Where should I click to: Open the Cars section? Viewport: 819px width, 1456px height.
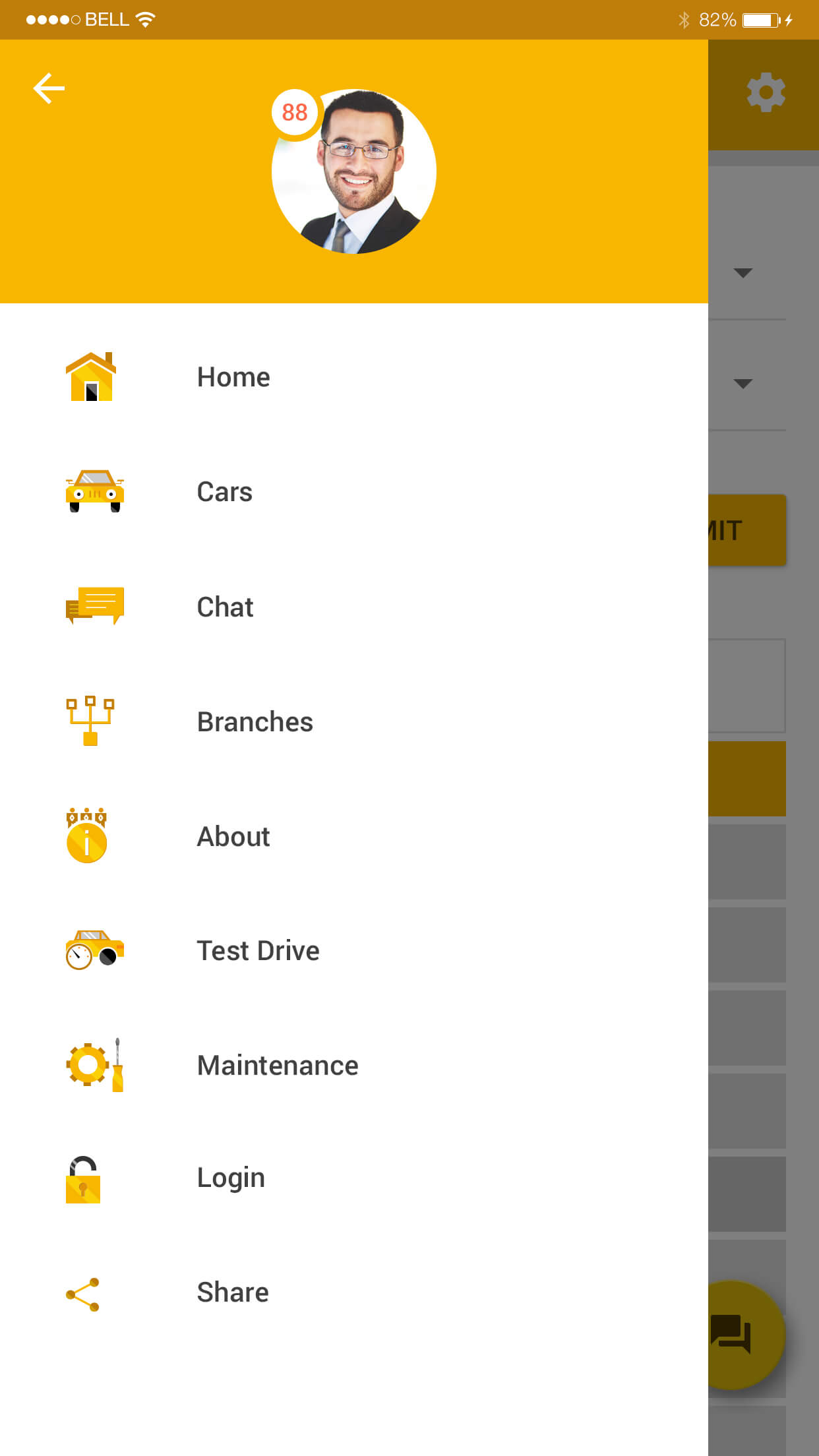tap(354, 492)
